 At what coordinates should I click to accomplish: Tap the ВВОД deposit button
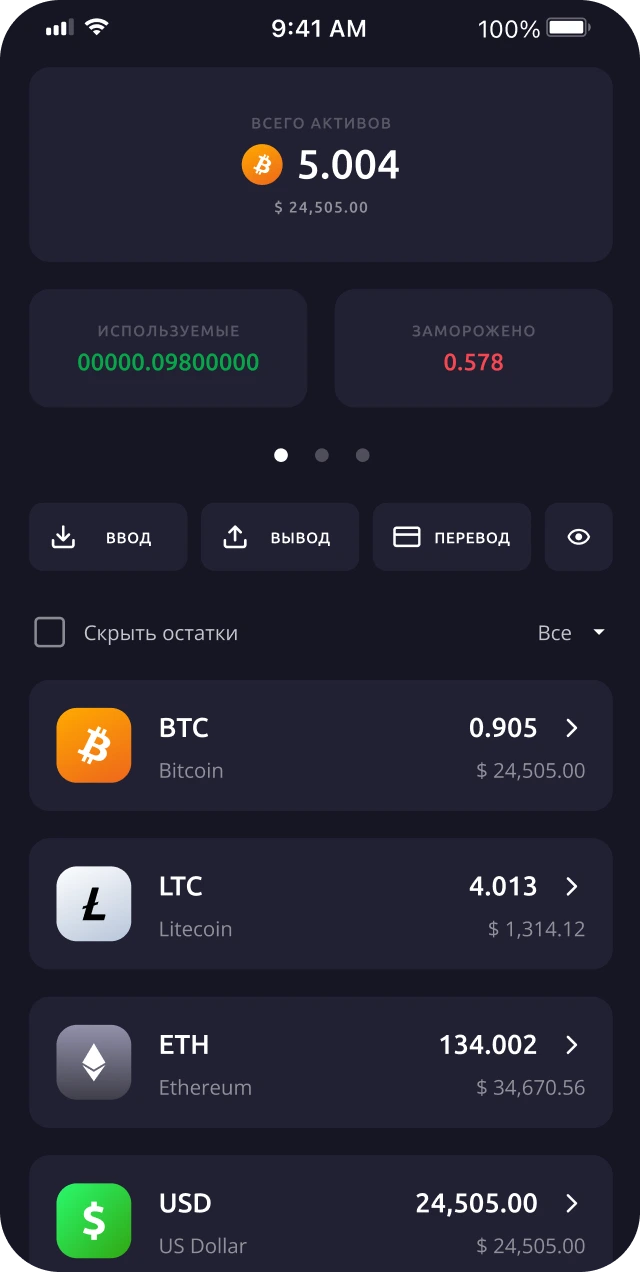tap(108, 537)
